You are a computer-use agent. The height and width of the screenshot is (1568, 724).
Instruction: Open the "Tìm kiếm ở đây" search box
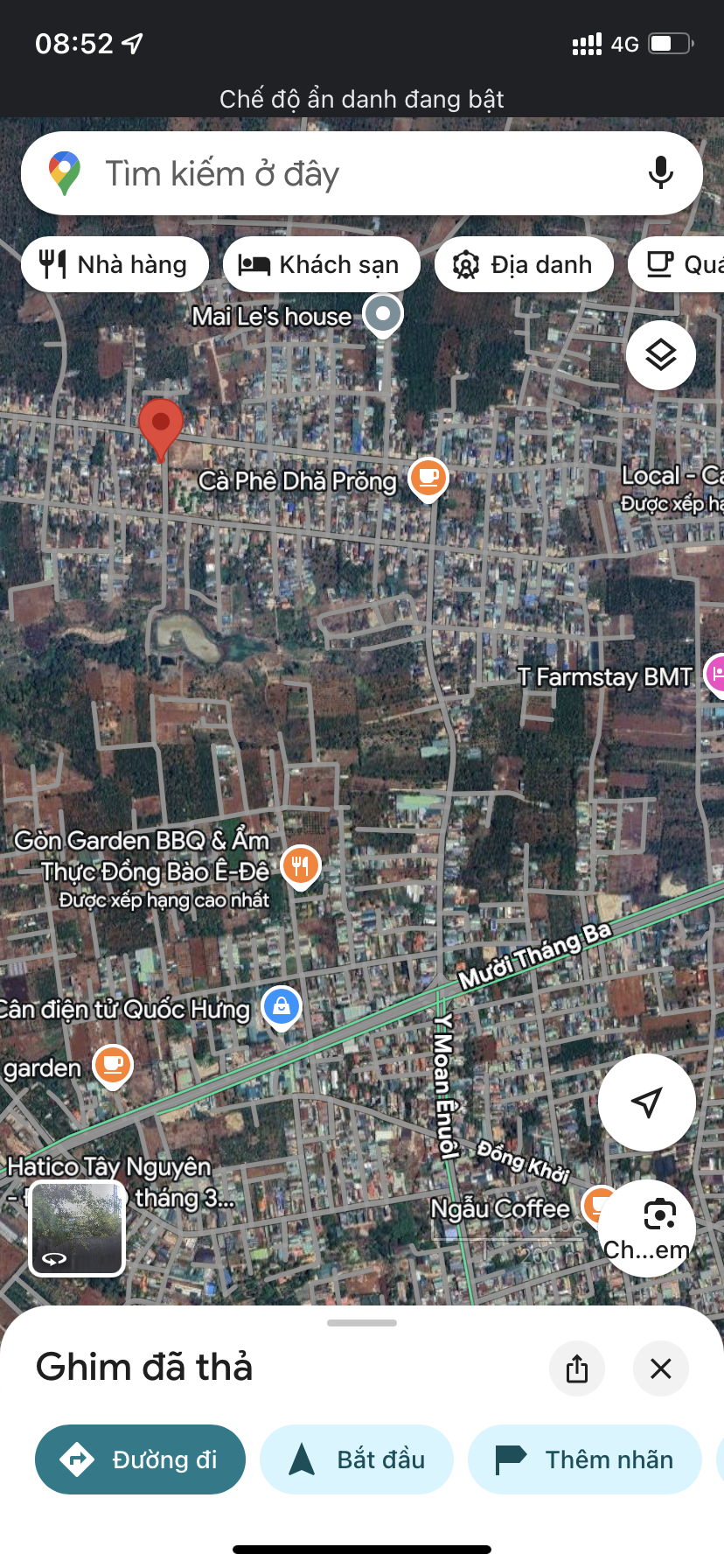click(x=350, y=173)
